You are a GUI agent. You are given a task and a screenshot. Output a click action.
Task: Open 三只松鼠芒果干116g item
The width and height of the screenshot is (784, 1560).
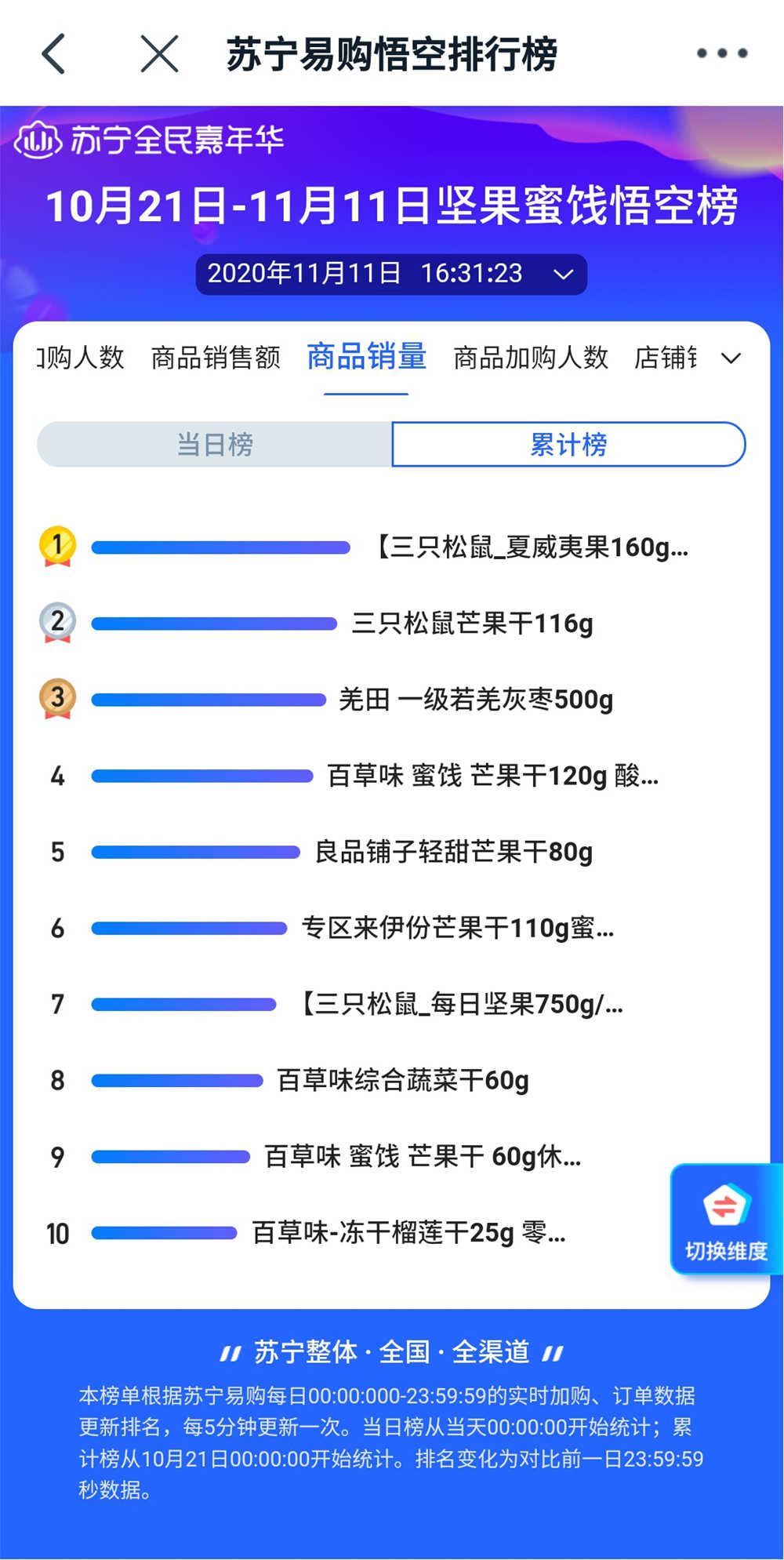click(x=472, y=624)
